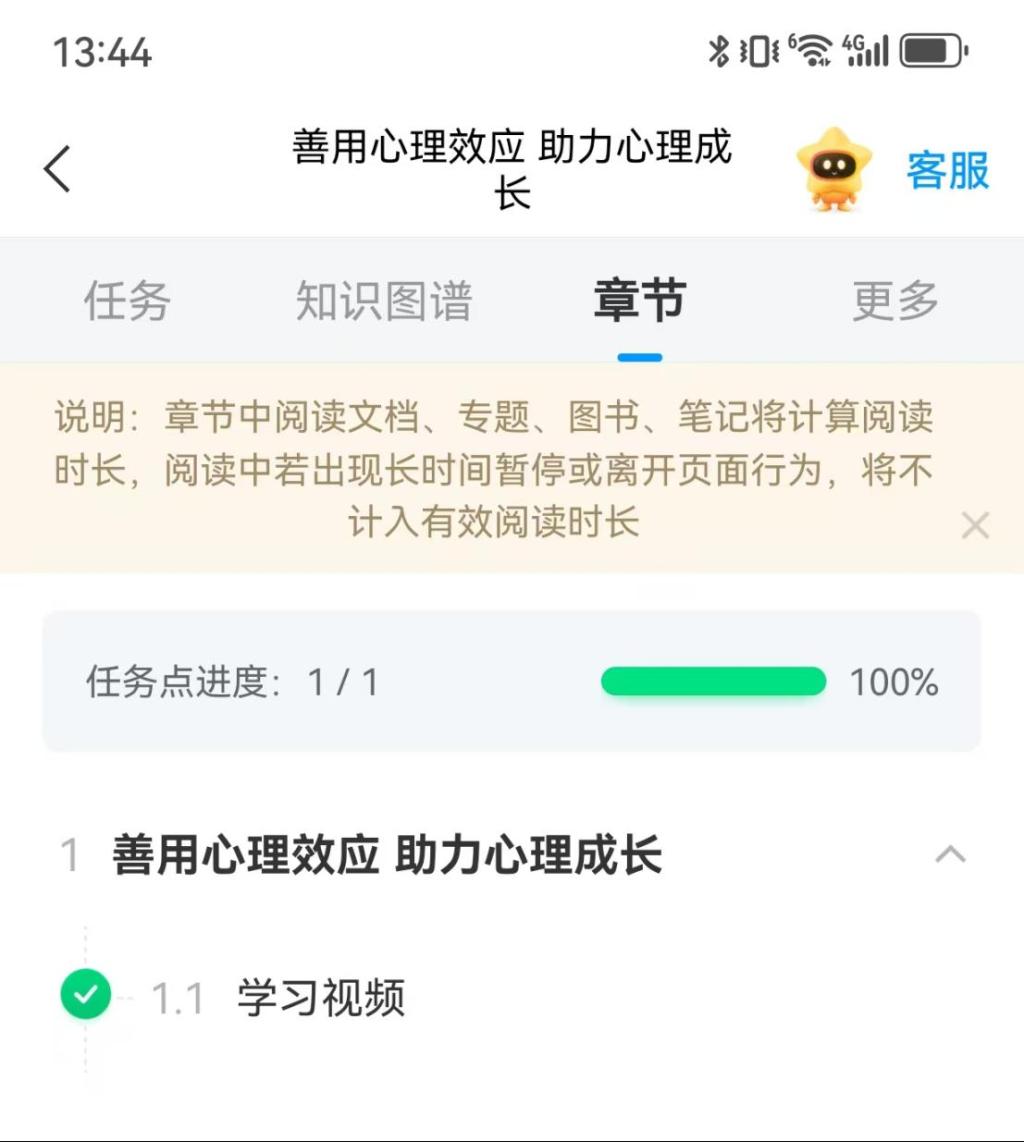Viewport: 1024px width, 1142px height.
Task: Go back using the top-left arrow
Action: coord(58,168)
